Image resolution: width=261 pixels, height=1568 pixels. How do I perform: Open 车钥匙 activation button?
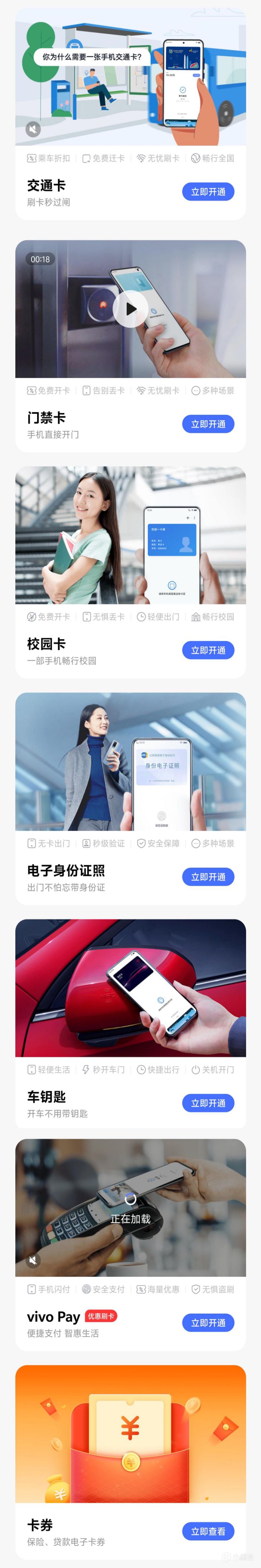click(x=208, y=1103)
